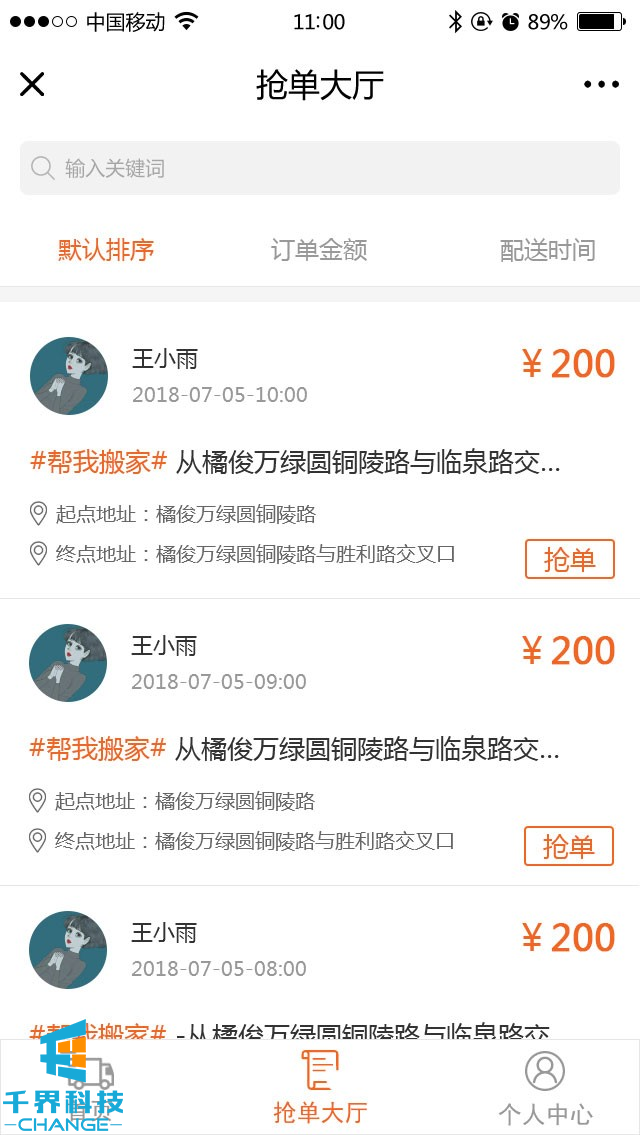Image resolution: width=640 pixels, height=1135 pixels.
Task: Hit 抢单 on the 09:00 order
Action: (569, 846)
